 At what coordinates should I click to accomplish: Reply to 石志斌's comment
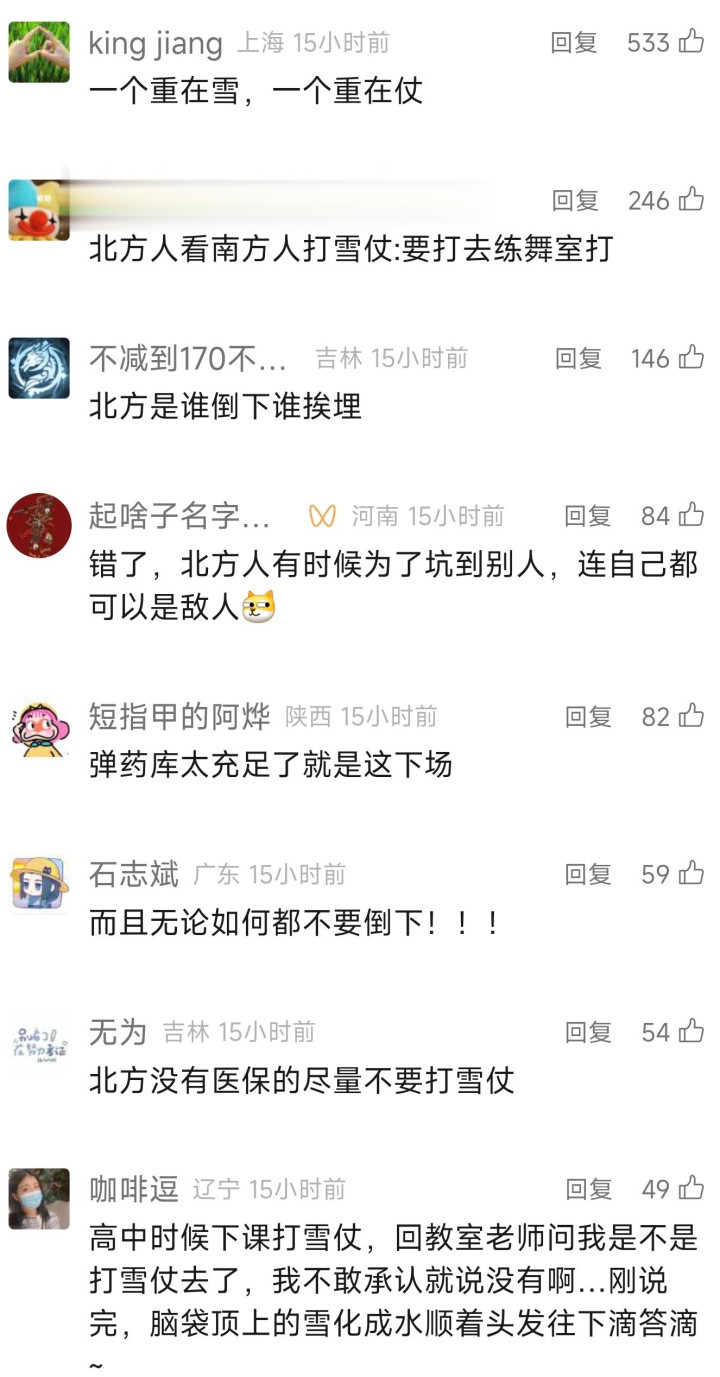pos(588,874)
